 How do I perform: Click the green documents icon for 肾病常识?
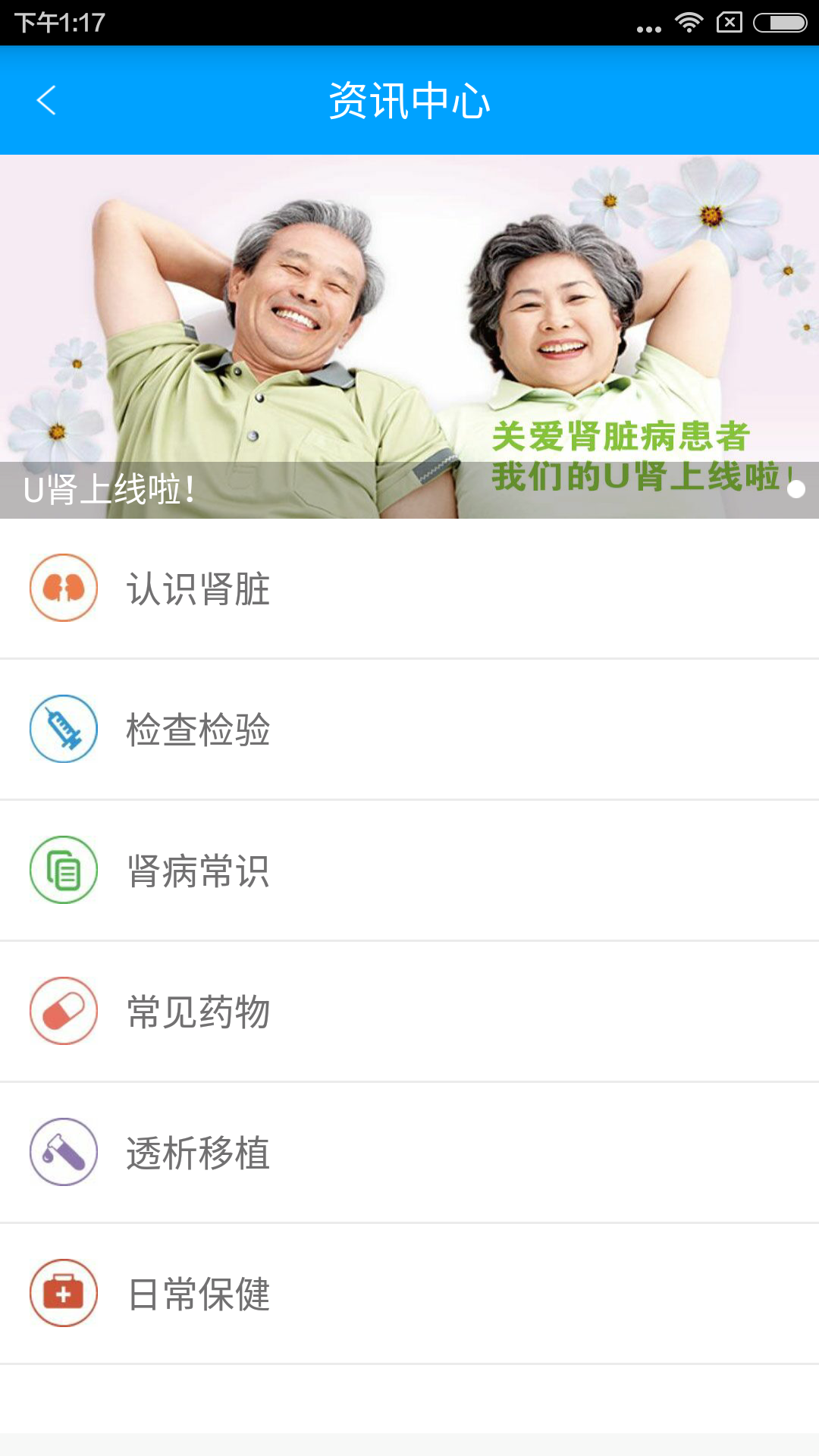(x=64, y=870)
